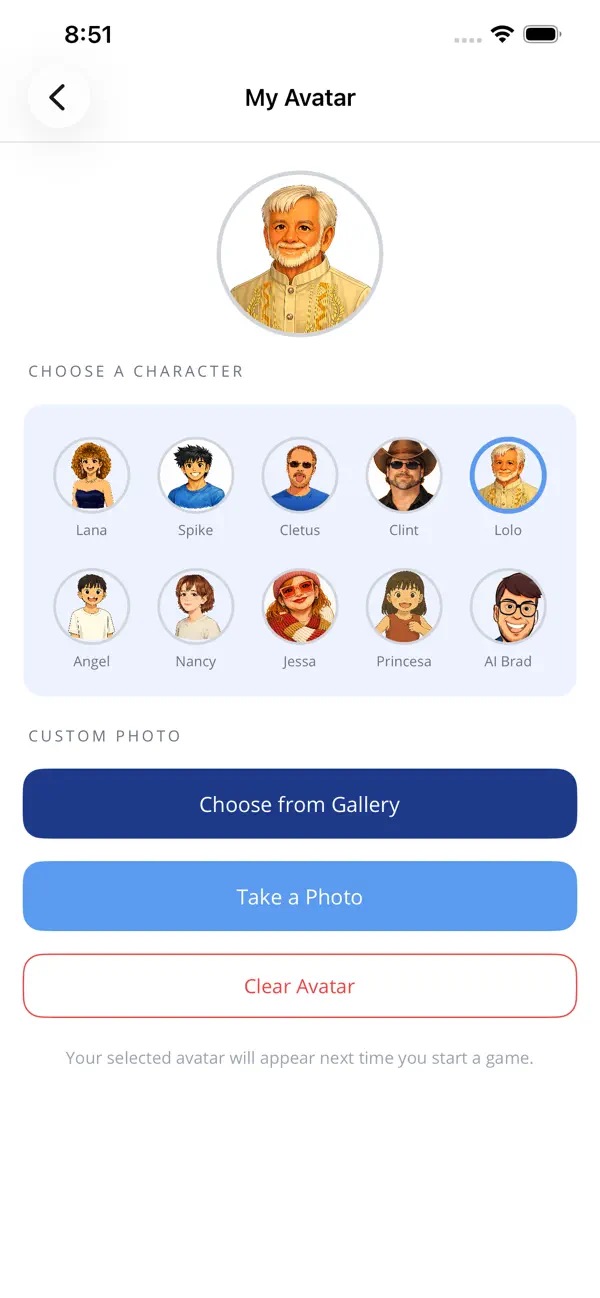The height and width of the screenshot is (1298, 600).
Task: Select the Lana character avatar
Action: (x=92, y=475)
